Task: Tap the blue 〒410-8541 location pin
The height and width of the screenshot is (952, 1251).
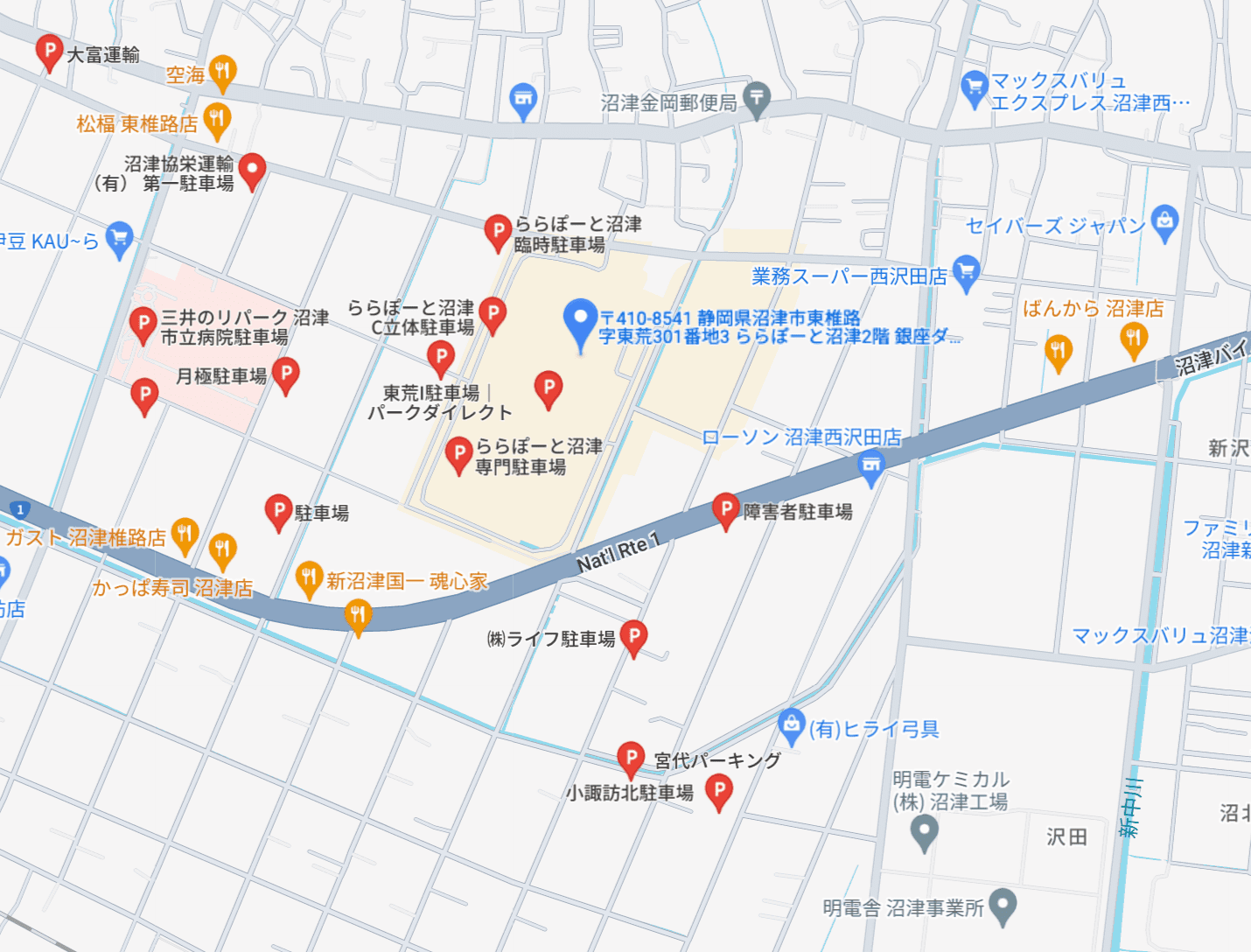Action: tap(579, 320)
